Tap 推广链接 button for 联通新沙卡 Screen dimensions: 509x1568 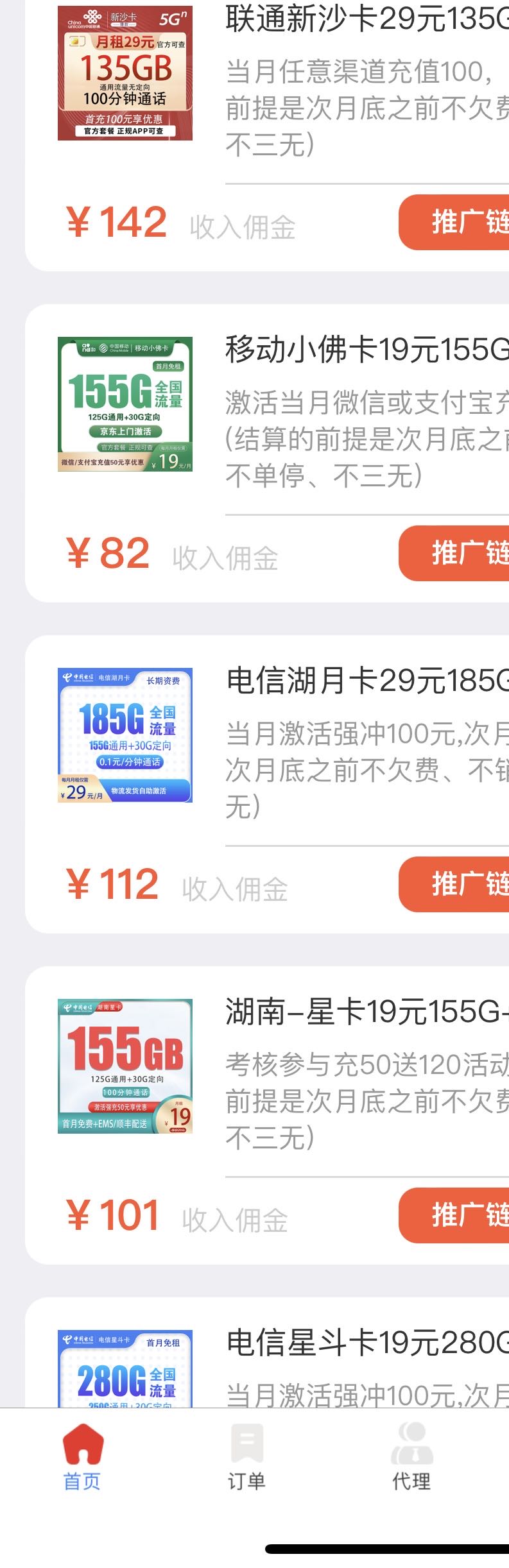460,223
